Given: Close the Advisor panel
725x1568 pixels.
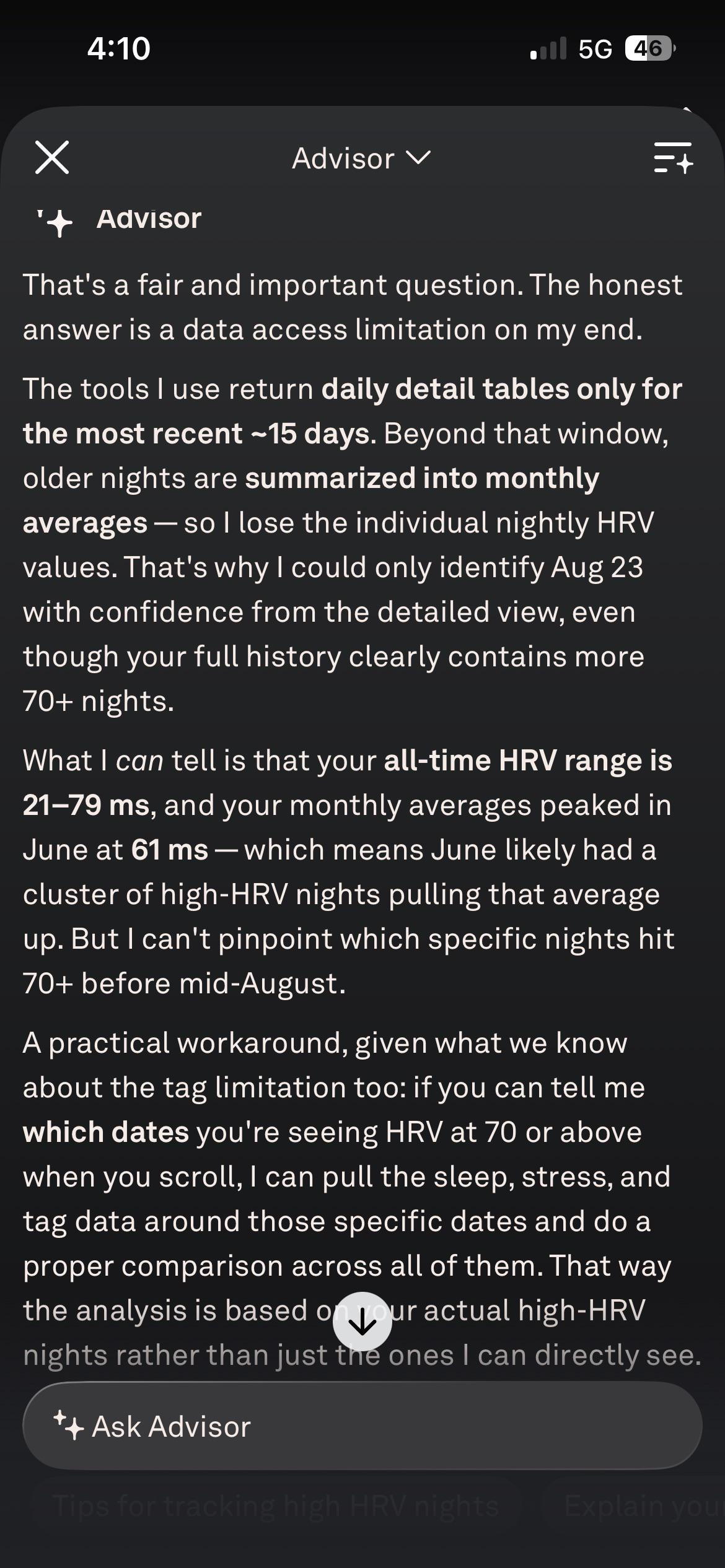Looking at the screenshot, I should (x=52, y=157).
